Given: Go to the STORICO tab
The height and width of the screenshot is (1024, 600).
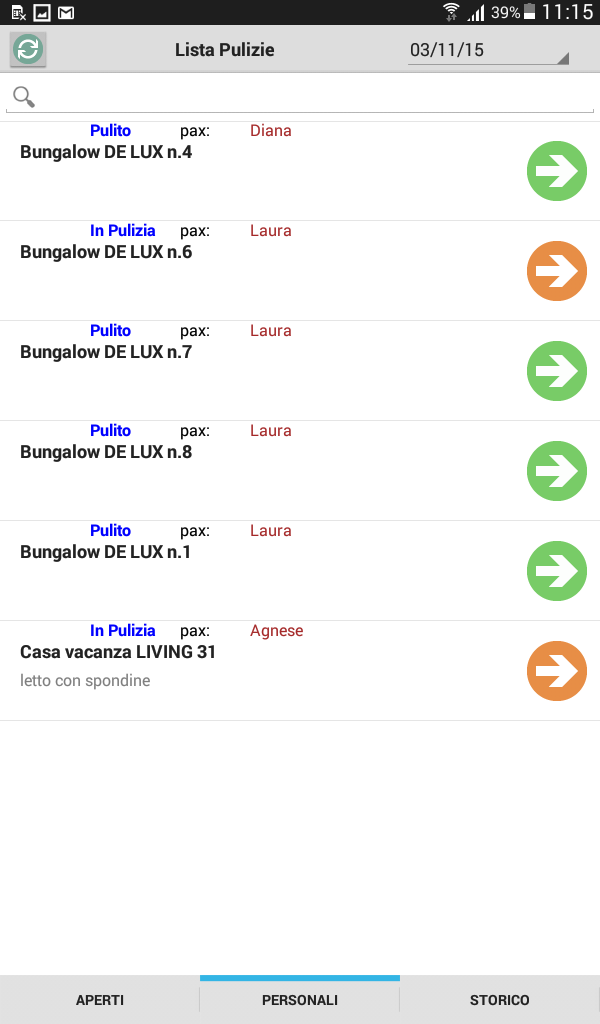Looking at the screenshot, I should click(499, 1000).
